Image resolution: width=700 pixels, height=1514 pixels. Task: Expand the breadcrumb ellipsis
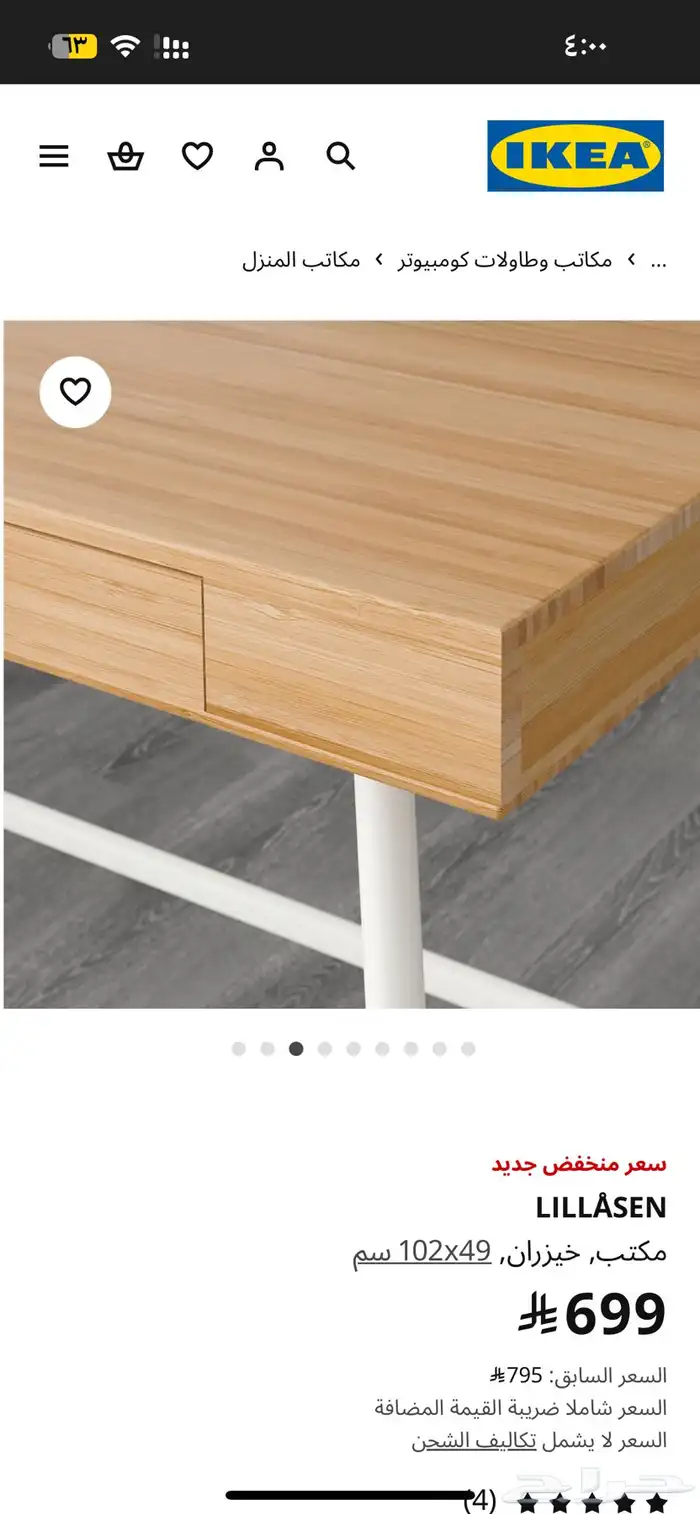pyautogui.click(x=658, y=261)
